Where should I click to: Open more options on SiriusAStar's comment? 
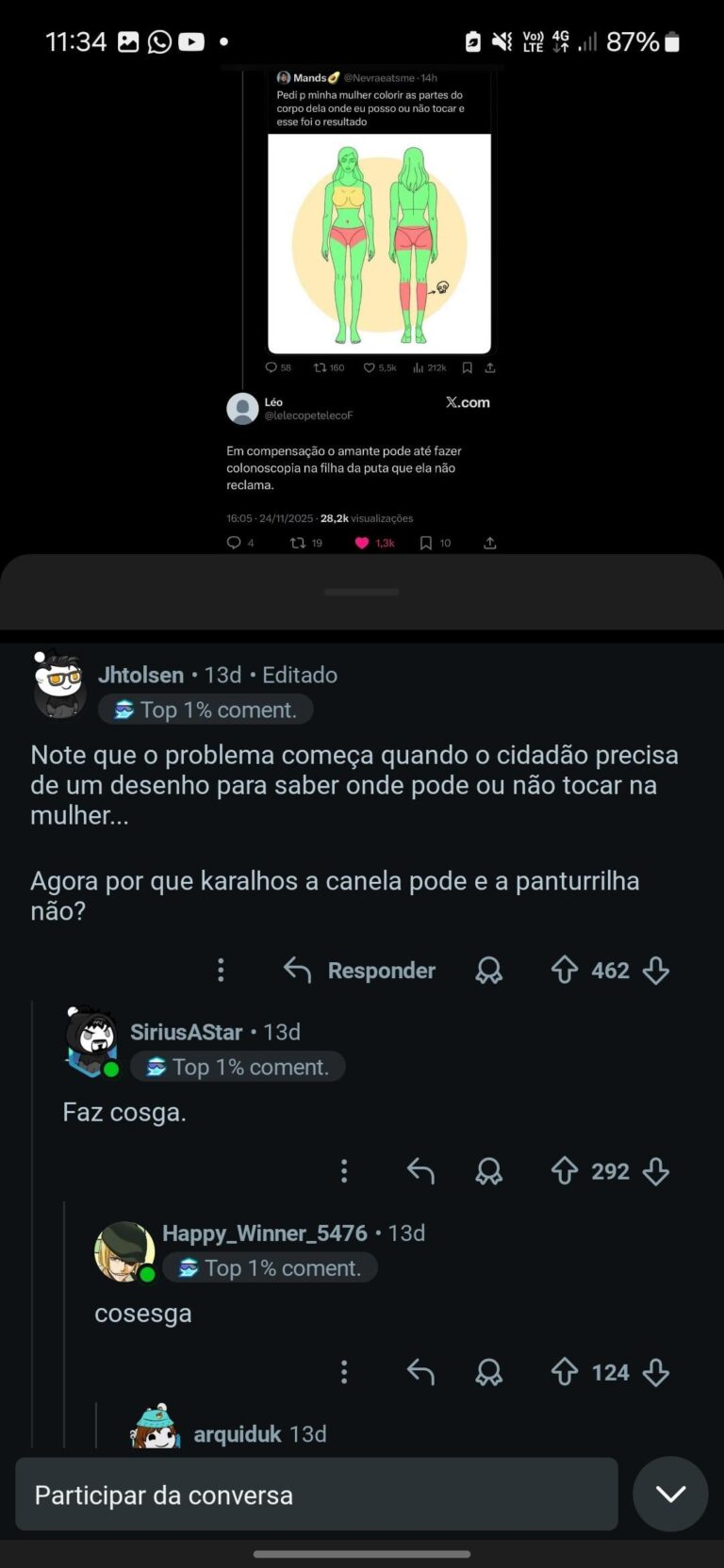point(344,1171)
